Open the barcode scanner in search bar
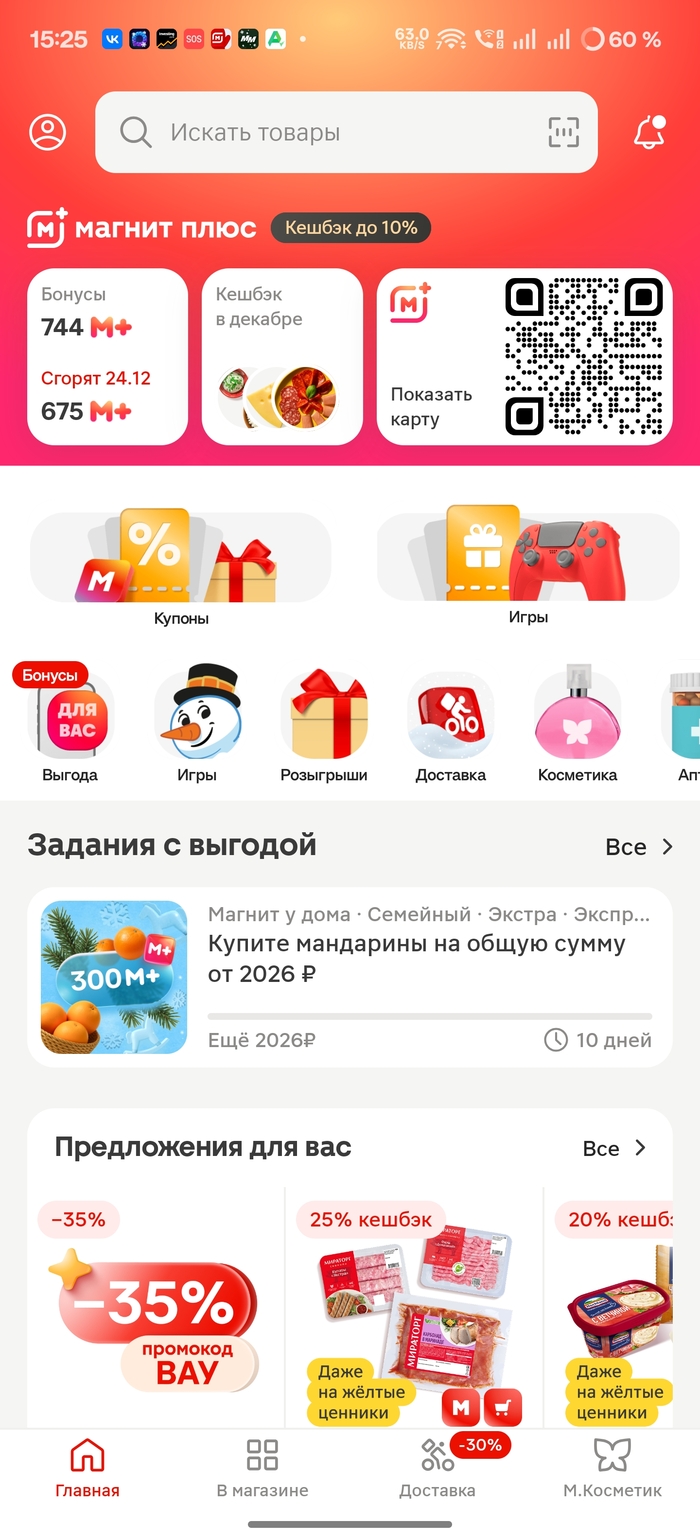 pos(563,132)
